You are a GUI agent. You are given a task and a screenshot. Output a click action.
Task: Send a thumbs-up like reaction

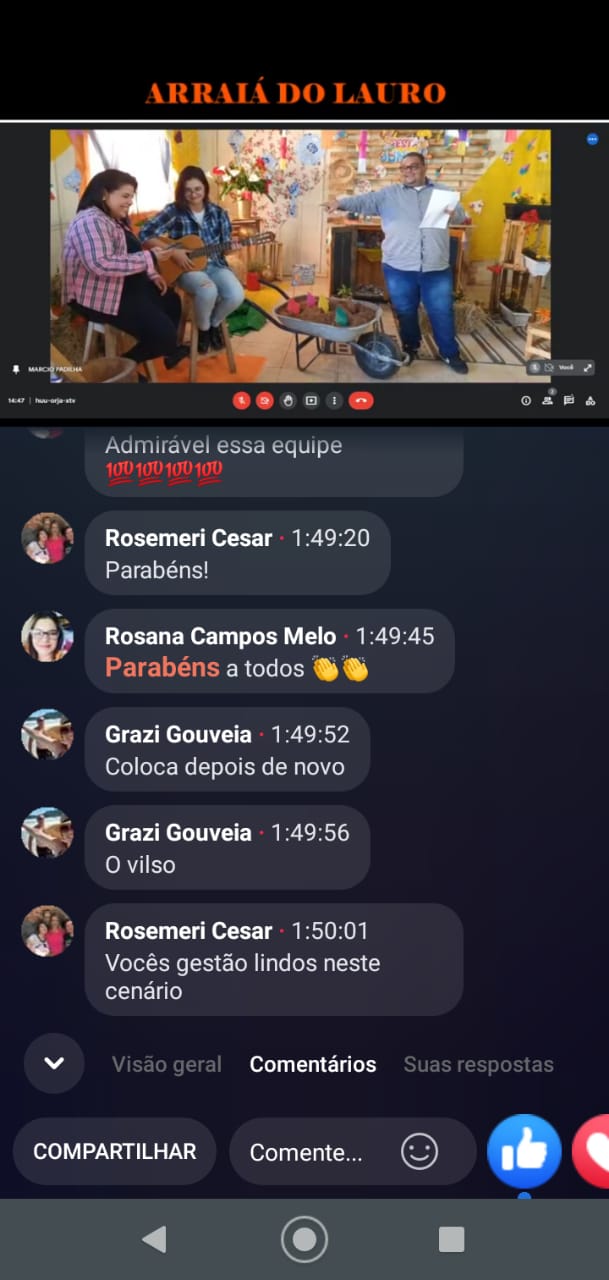point(524,1151)
